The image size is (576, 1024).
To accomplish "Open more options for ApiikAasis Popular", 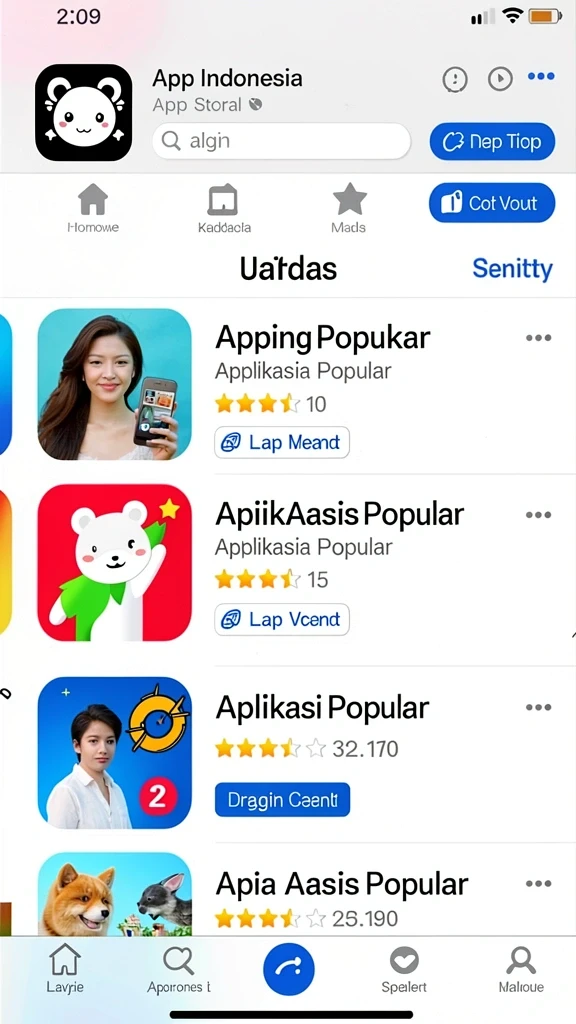I will (x=538, y=515).
